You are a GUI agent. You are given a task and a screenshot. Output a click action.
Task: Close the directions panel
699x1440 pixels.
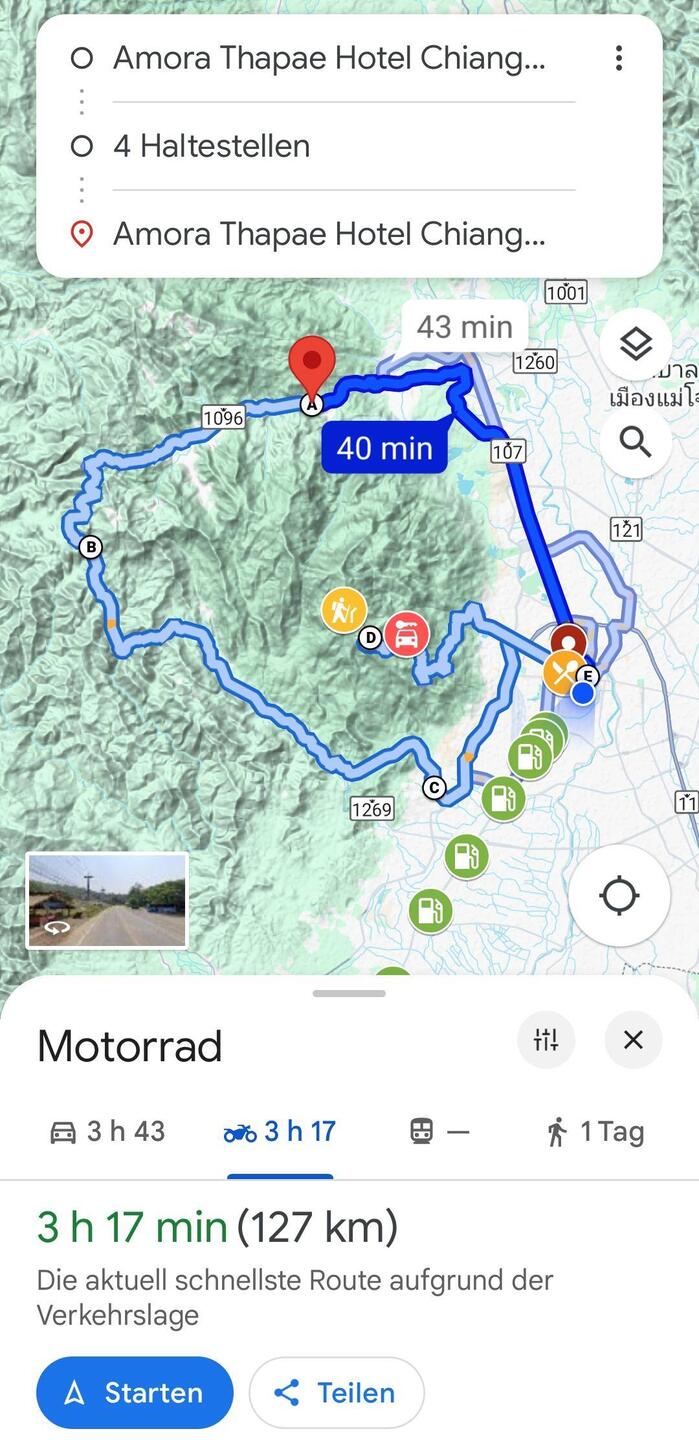tap(633, 1040)
